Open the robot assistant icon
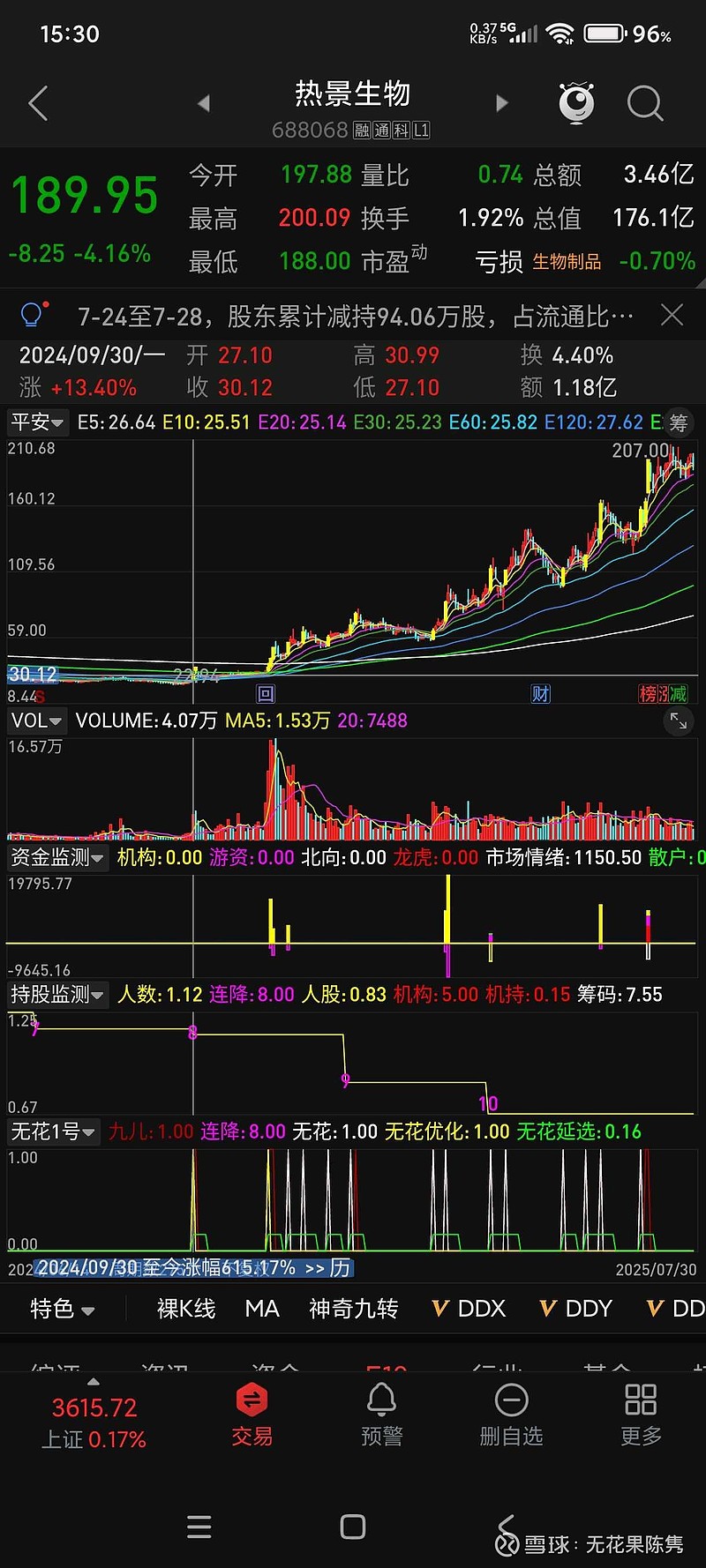 point(576,103)
